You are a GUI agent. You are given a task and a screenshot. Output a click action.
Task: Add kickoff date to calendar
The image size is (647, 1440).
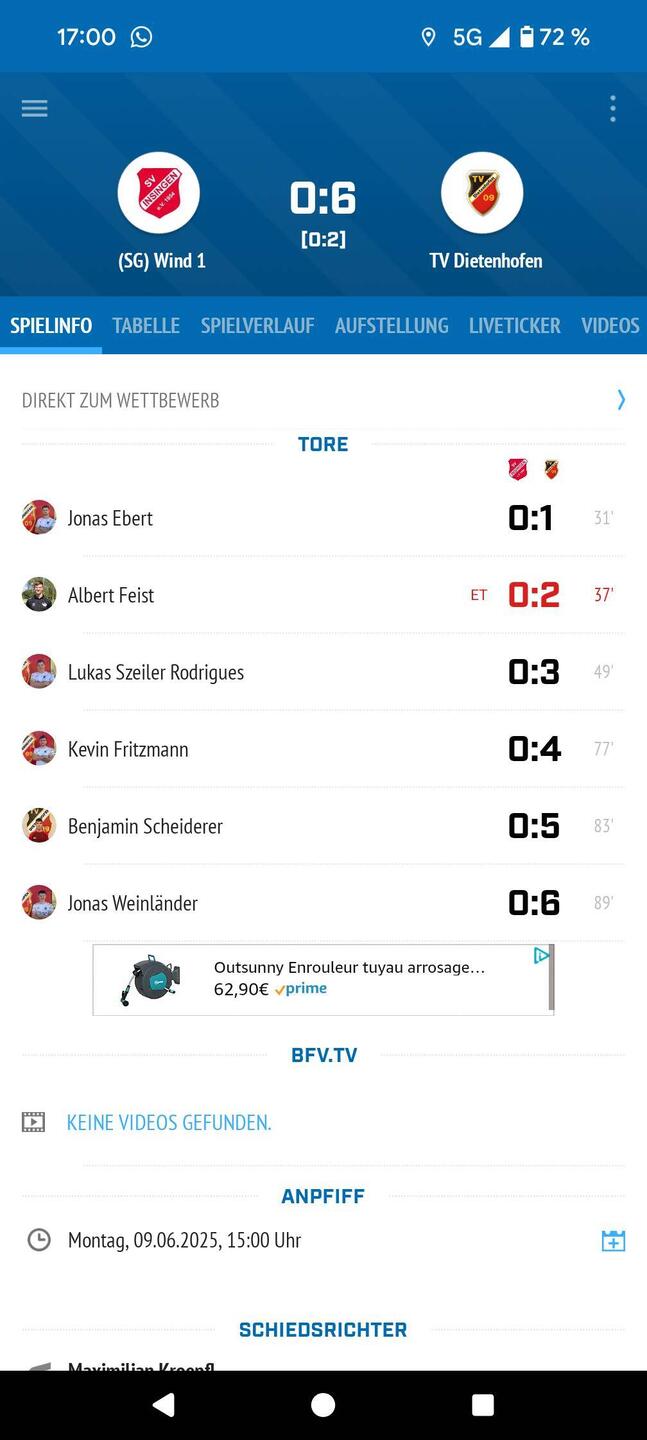coord(613,1241)
